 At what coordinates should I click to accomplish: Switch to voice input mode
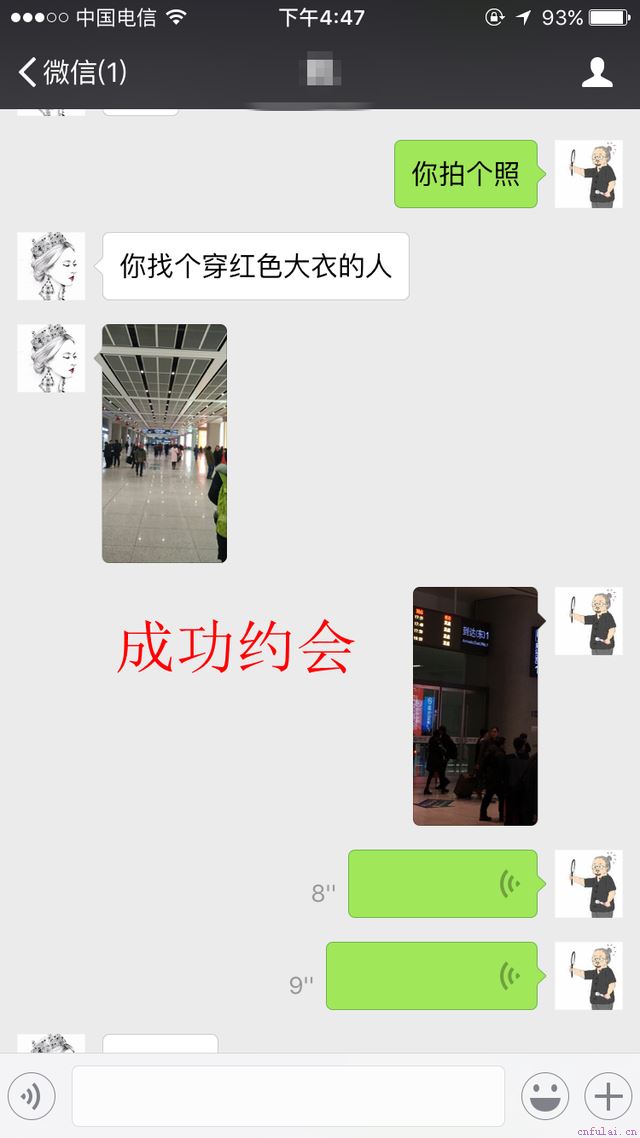[x=31, y=1096]
